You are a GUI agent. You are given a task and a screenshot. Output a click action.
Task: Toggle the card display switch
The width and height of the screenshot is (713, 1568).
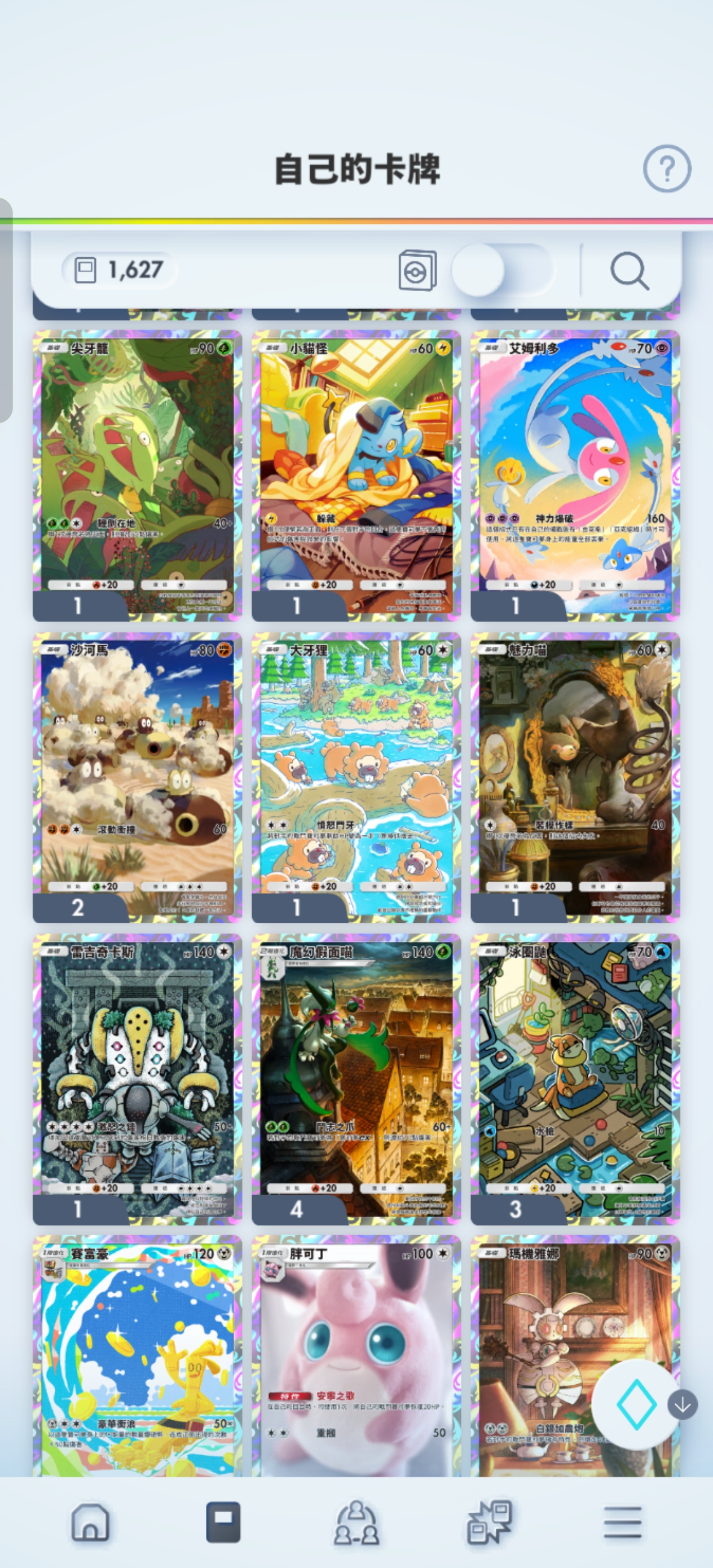501,270
